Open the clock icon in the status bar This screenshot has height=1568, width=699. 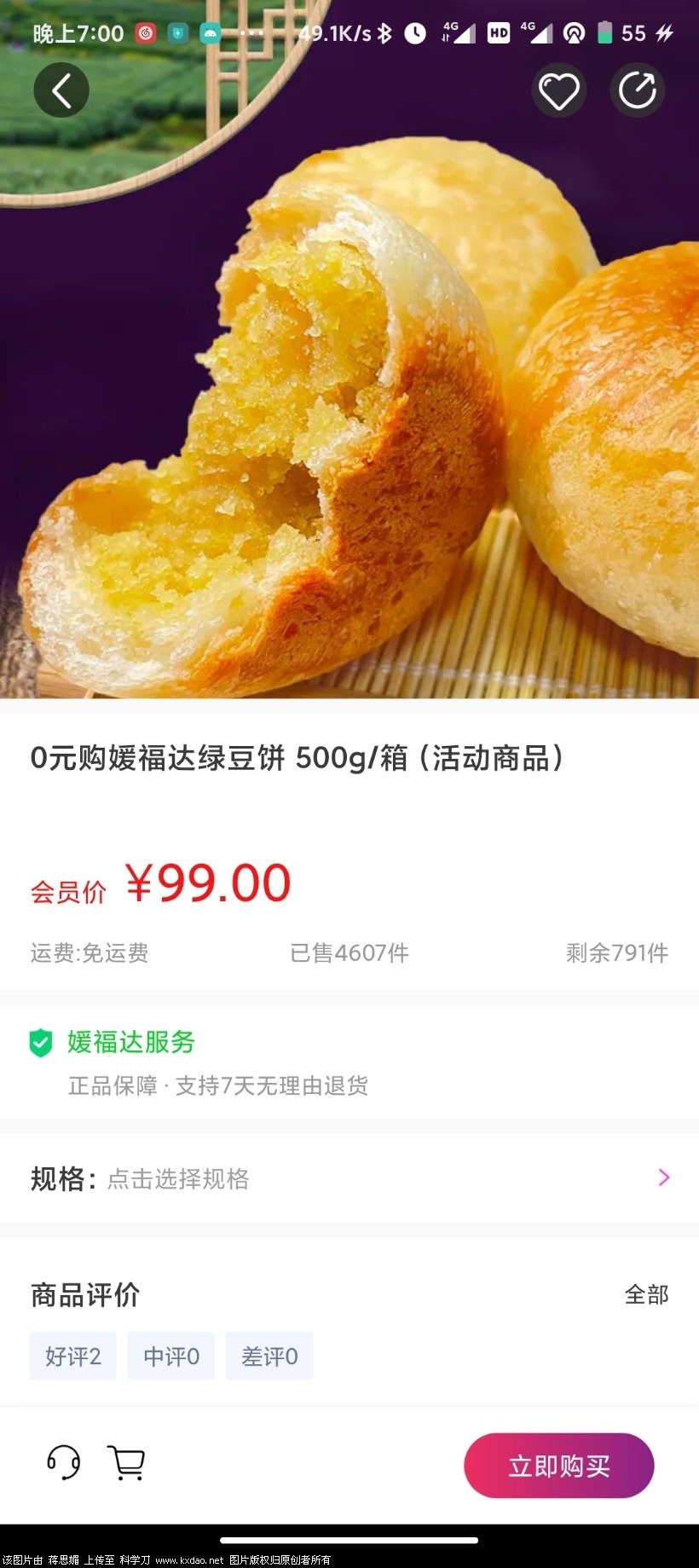pos(415,32)
